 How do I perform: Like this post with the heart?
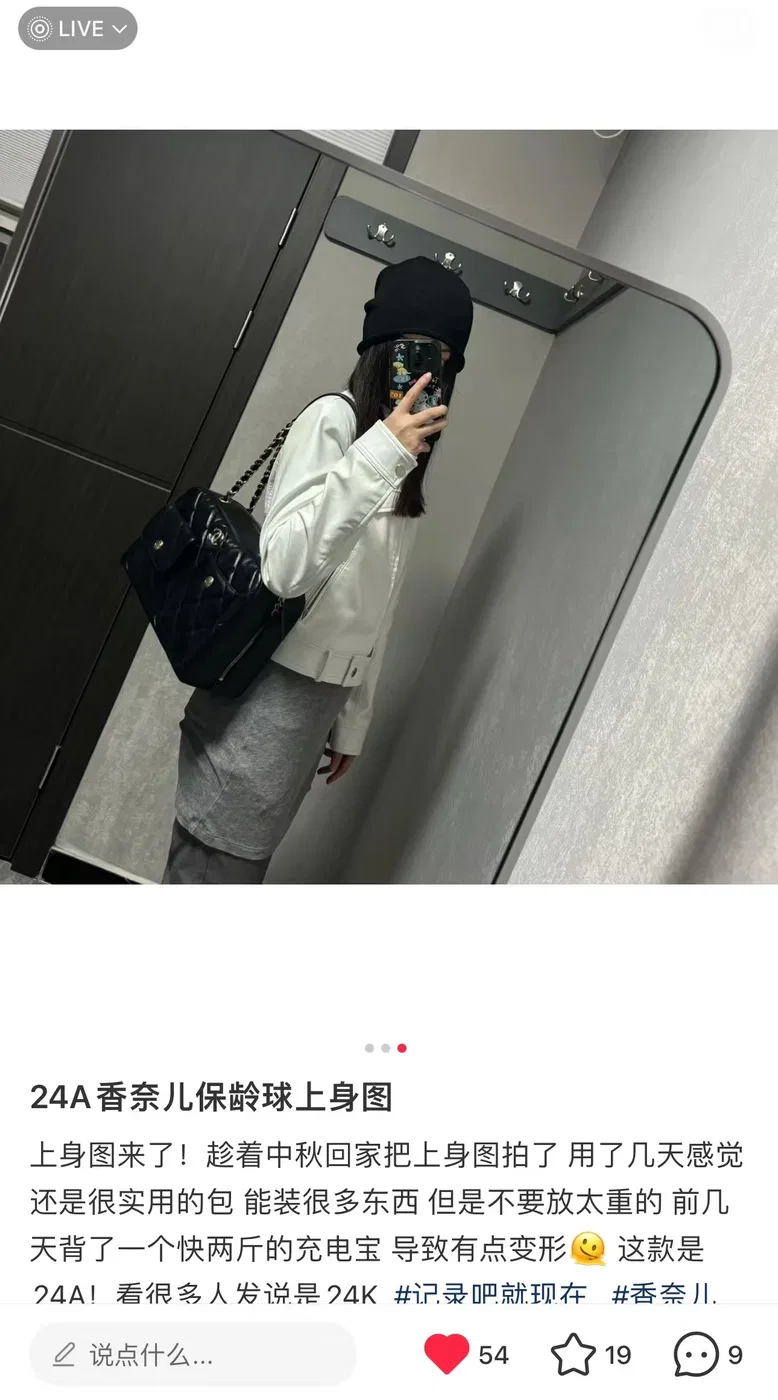coord(446,1355)
